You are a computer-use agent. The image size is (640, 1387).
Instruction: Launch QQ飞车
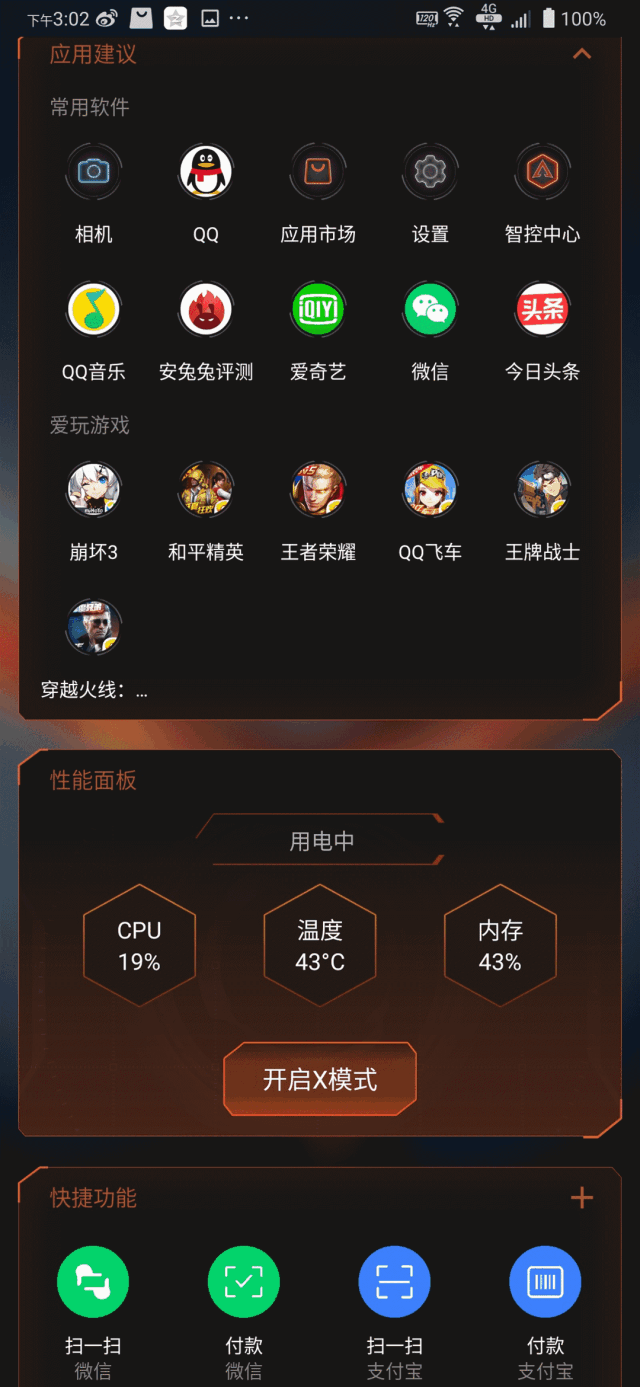click(x=430, y=490)
